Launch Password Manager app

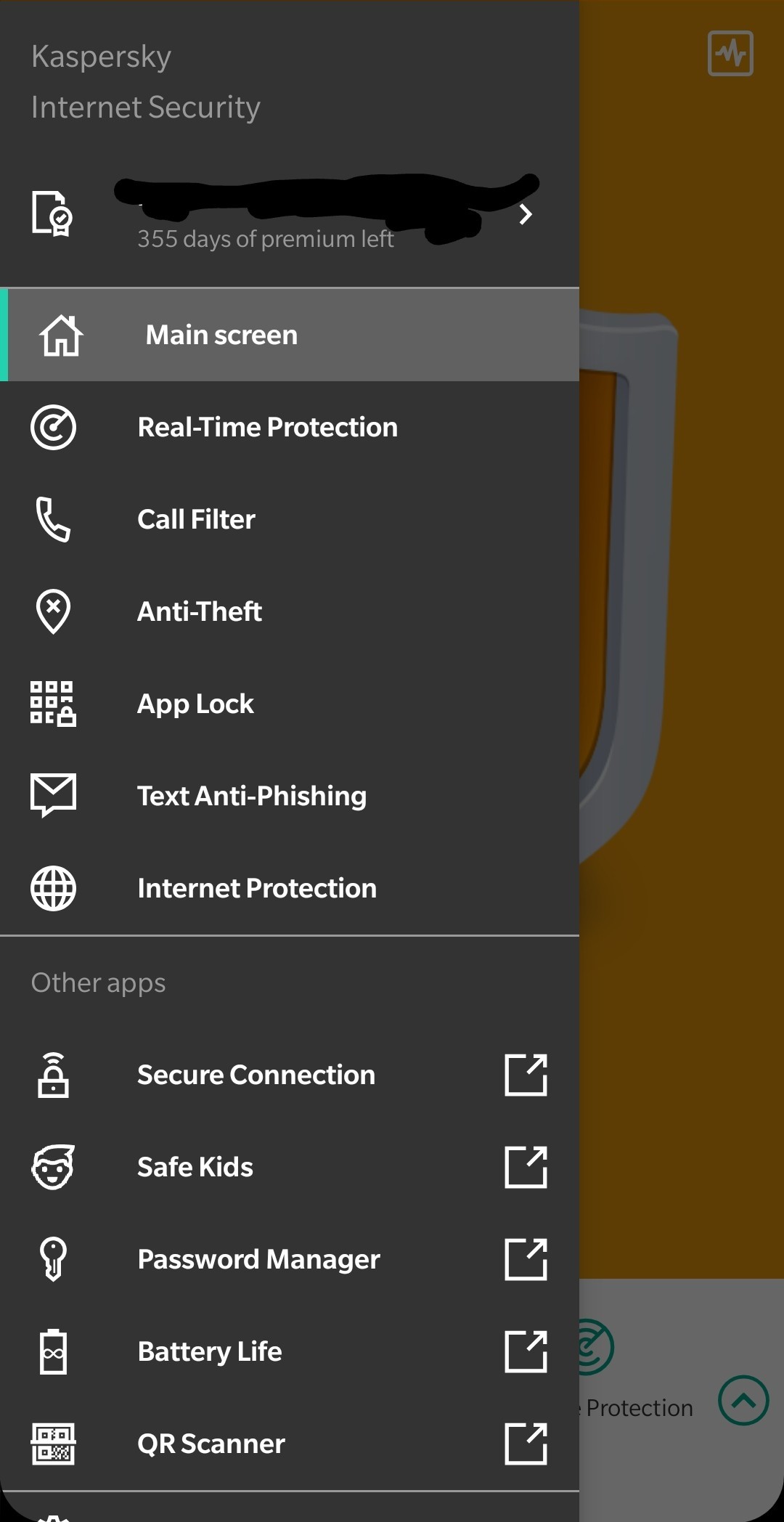pos(290,1259)
